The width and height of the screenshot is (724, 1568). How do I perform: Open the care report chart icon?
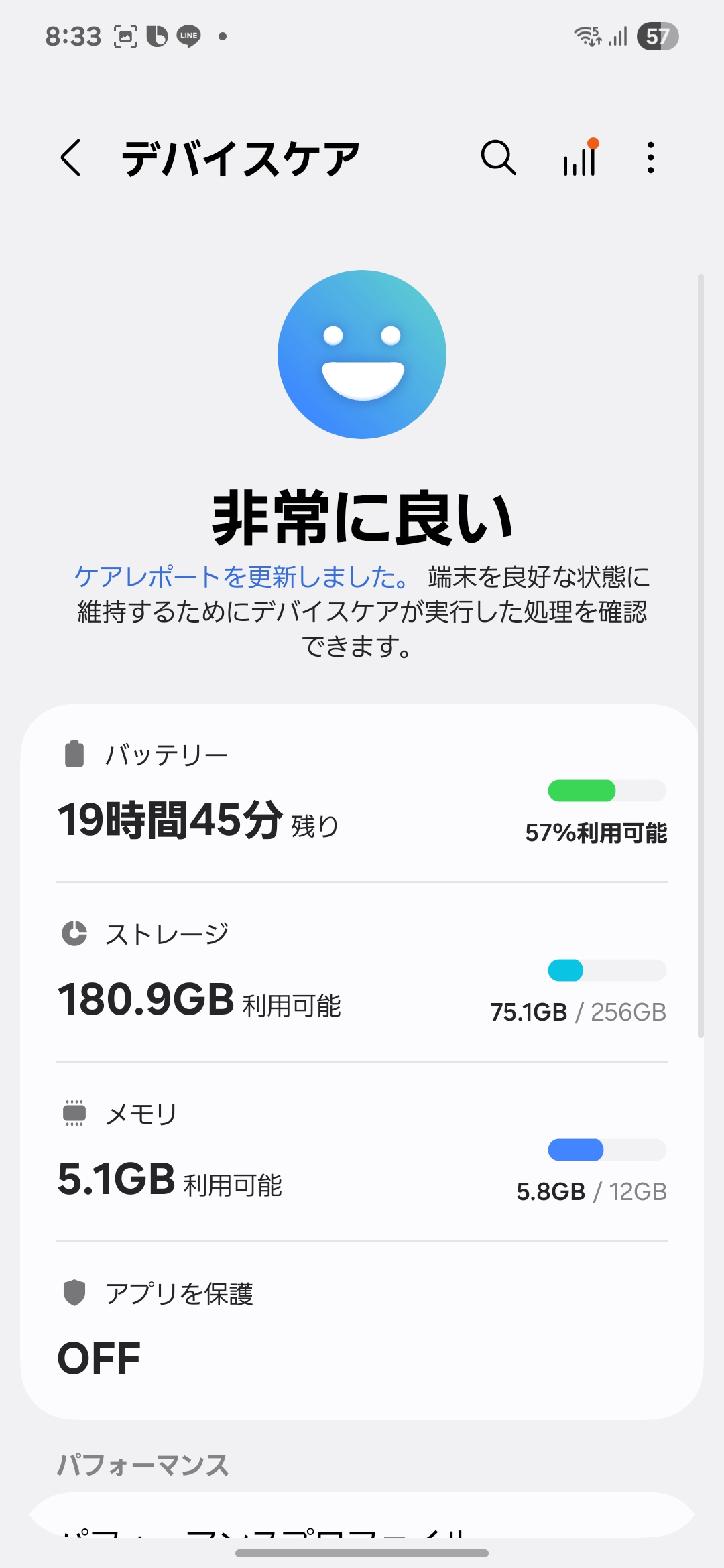580,159
